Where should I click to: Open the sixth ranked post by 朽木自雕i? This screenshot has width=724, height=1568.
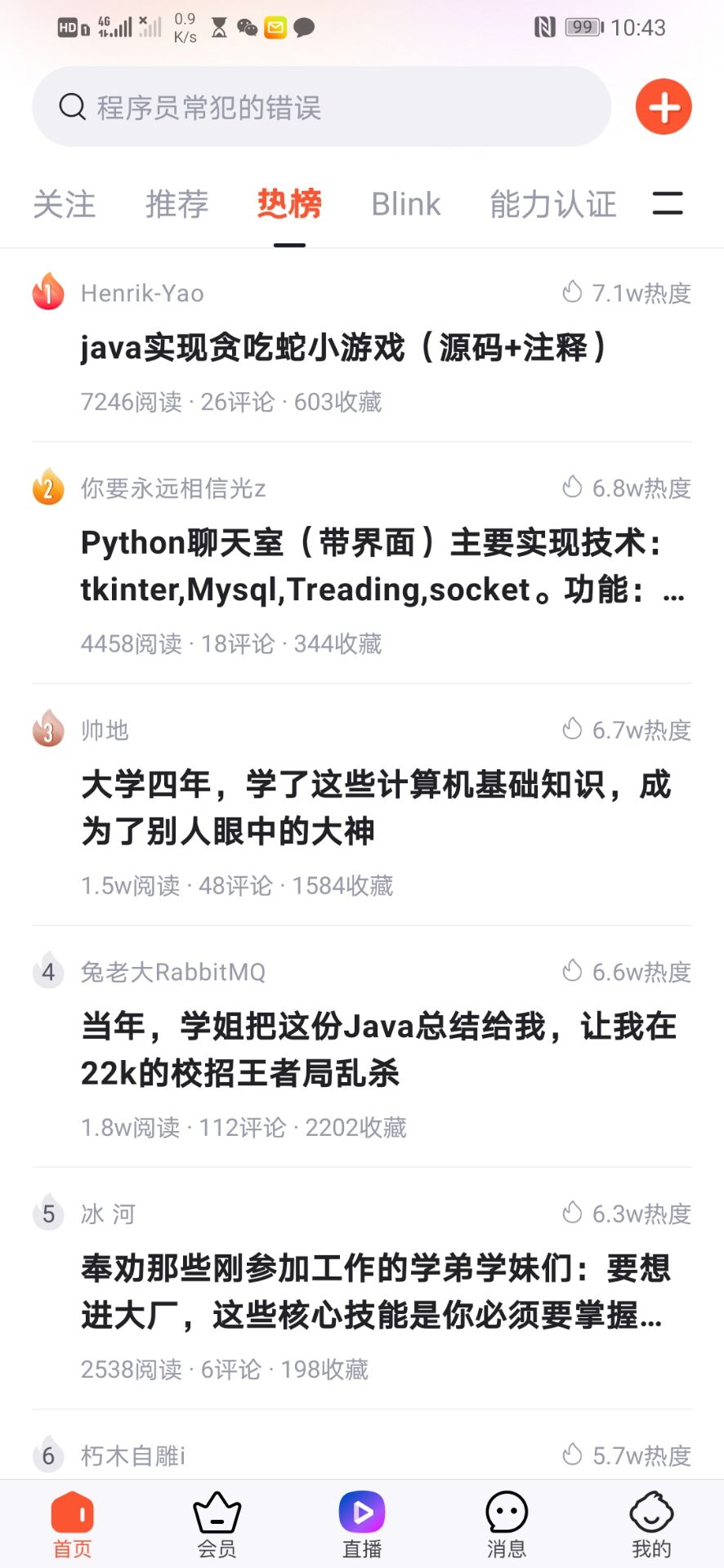(134, 1455)
